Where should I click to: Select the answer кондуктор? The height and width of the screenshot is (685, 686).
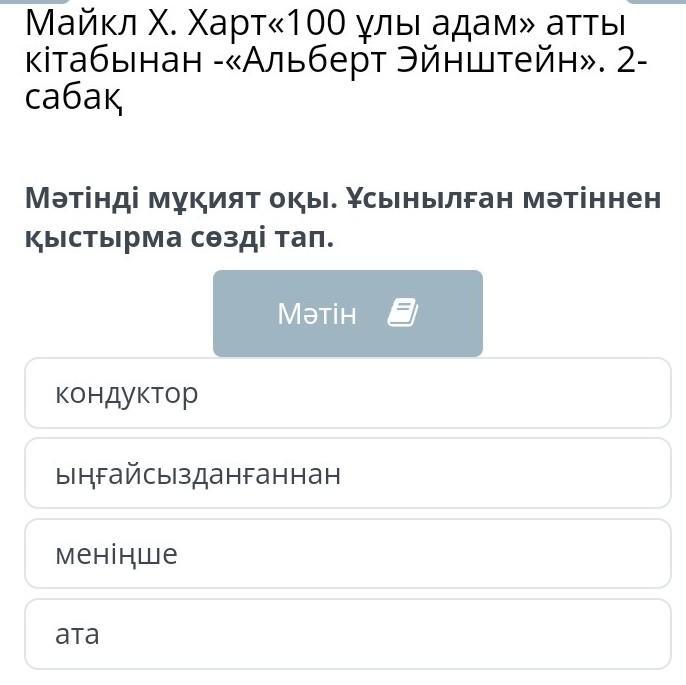point(347,394)
